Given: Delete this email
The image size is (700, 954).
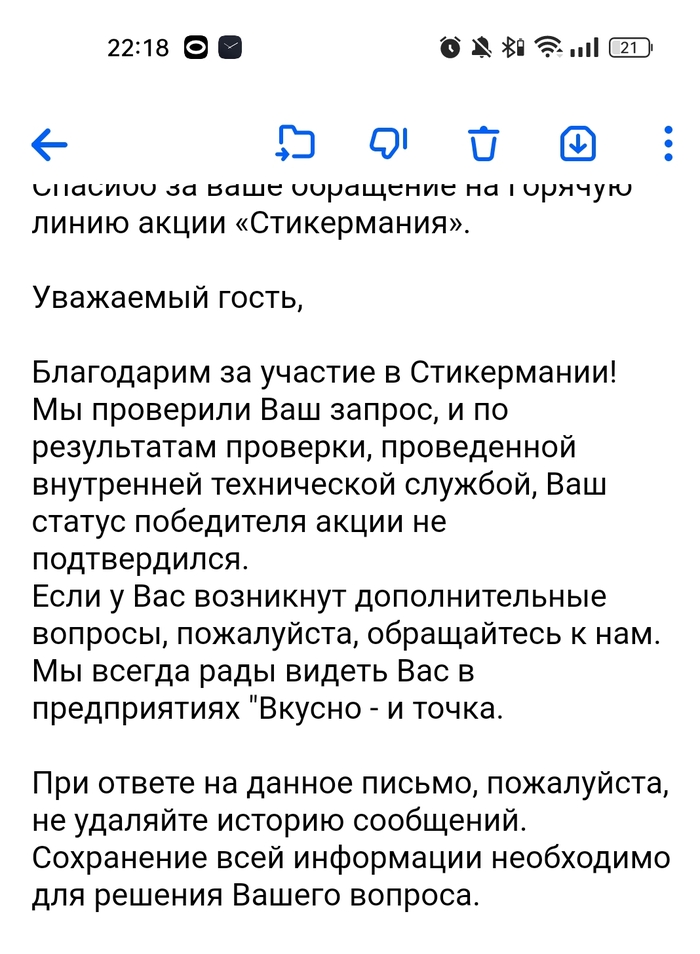Looking at the screenshot, I should (x=484, y=144).
